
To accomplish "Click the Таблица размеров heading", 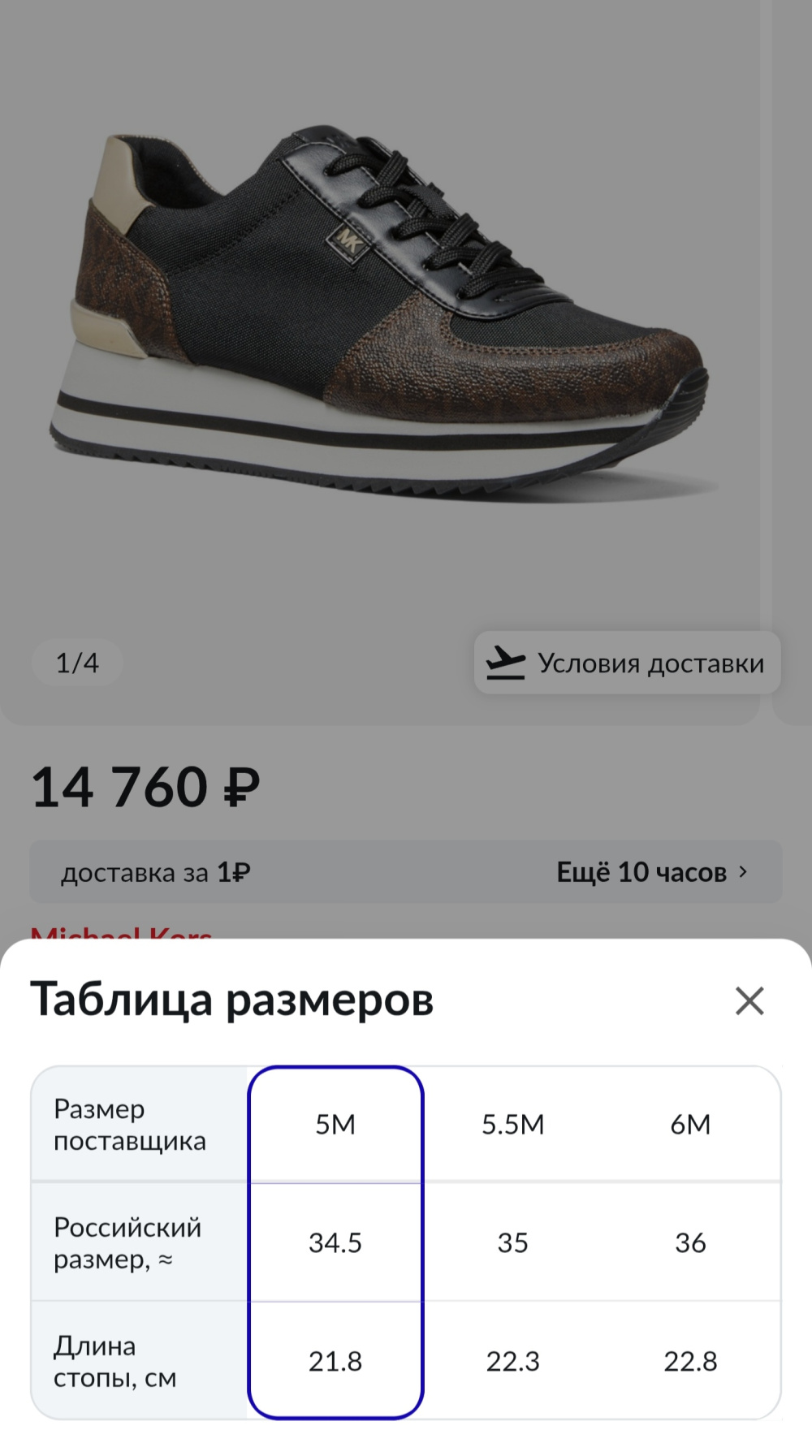I will point(231,1001).
